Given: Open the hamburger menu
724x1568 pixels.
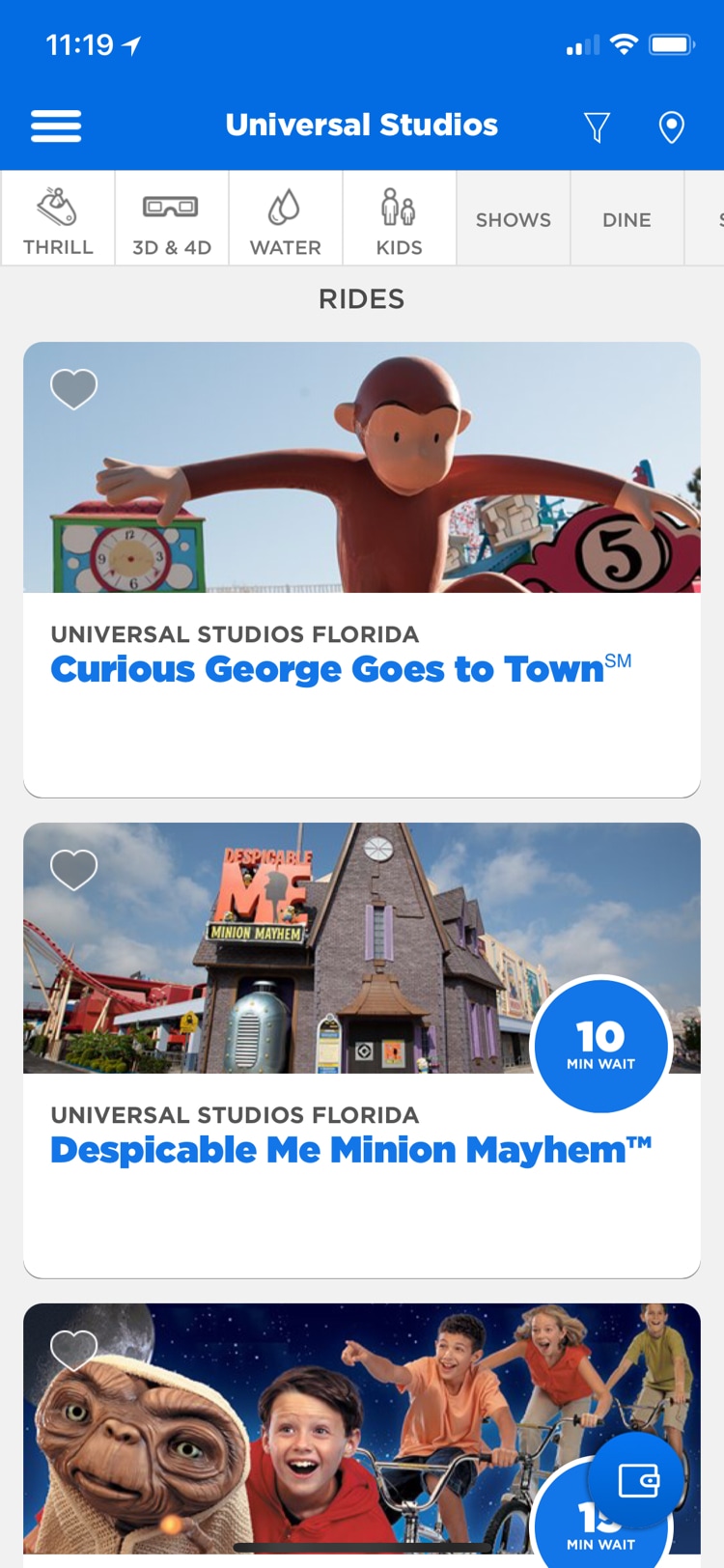Looking at the screenshot, I should (56, 126).
